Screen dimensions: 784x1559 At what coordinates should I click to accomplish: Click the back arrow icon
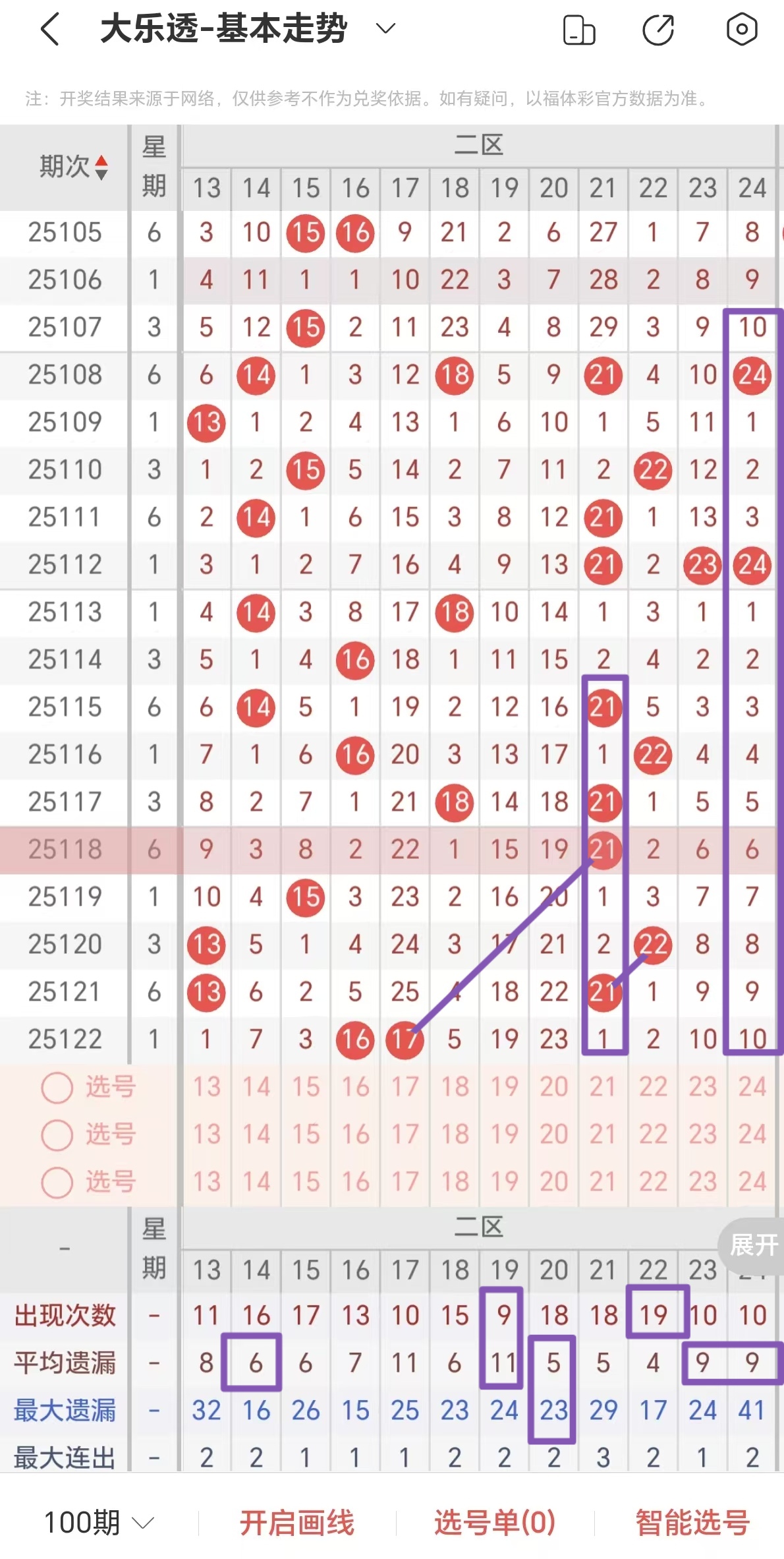[x=48, y=30]
